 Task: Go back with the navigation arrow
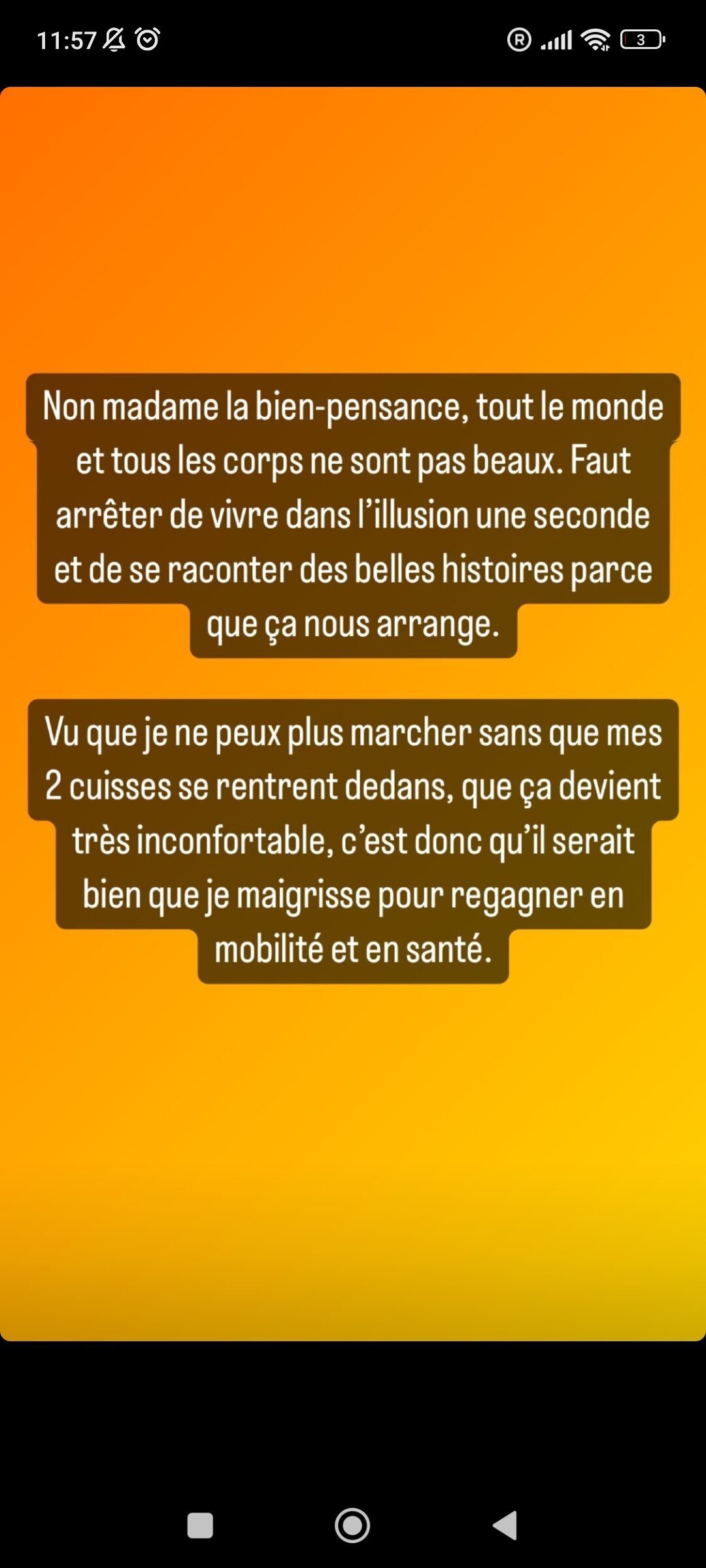tap(505, 1526)
